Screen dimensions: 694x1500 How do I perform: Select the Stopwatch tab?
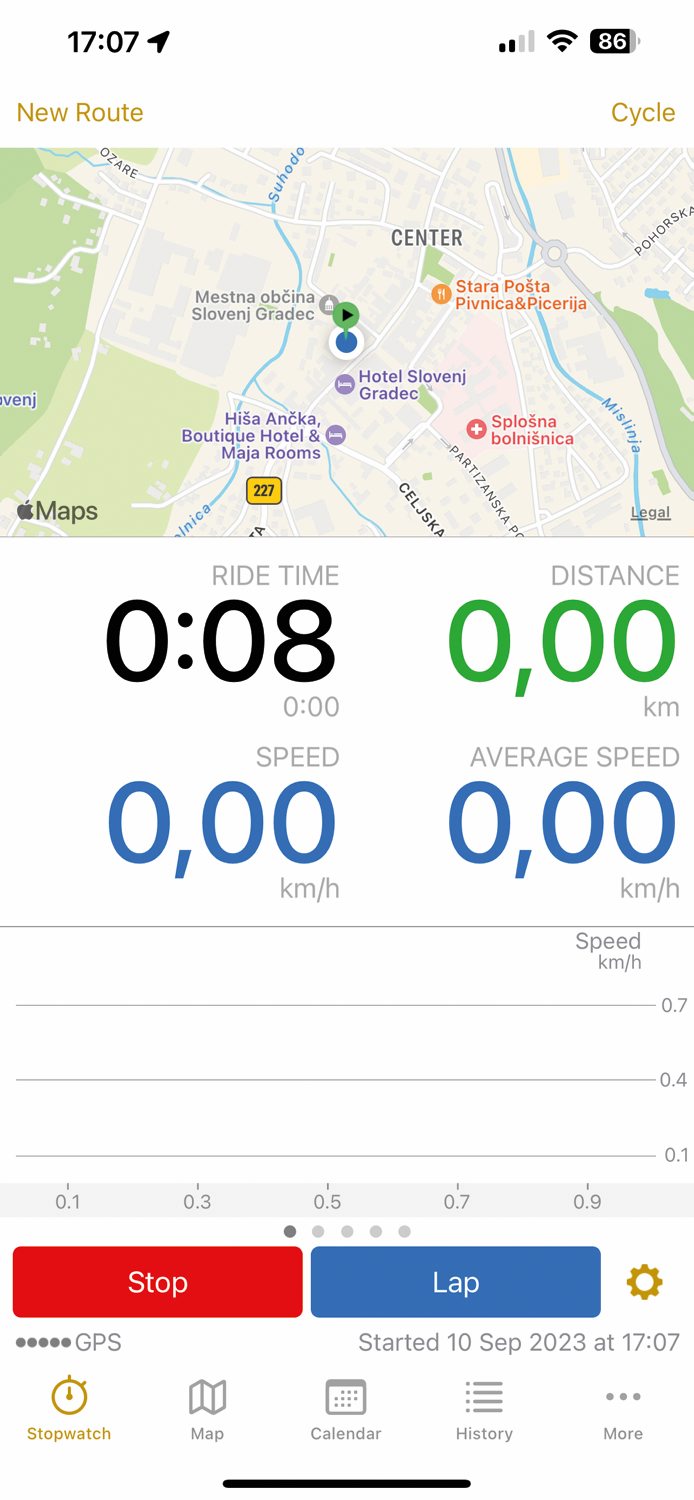point(69,1409)
